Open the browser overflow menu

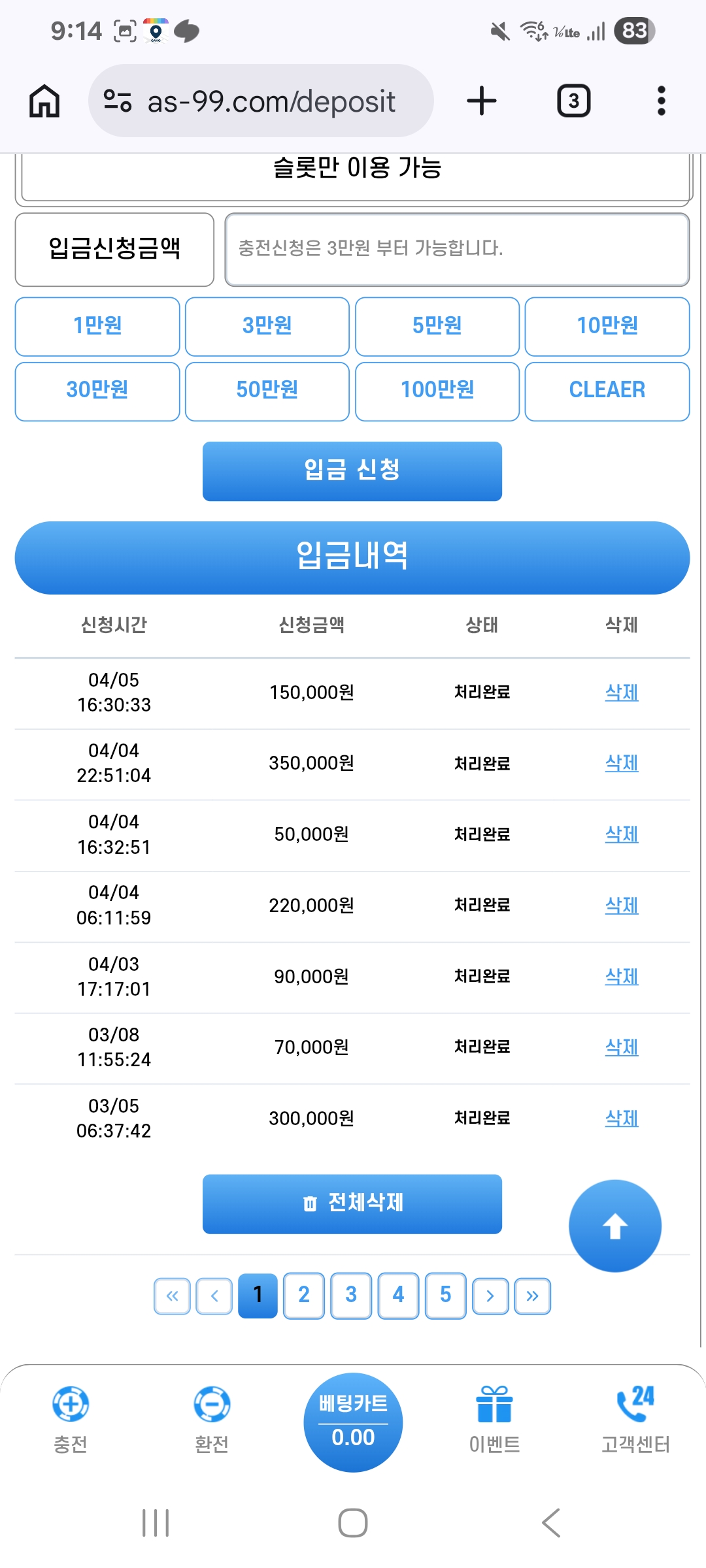661,101
